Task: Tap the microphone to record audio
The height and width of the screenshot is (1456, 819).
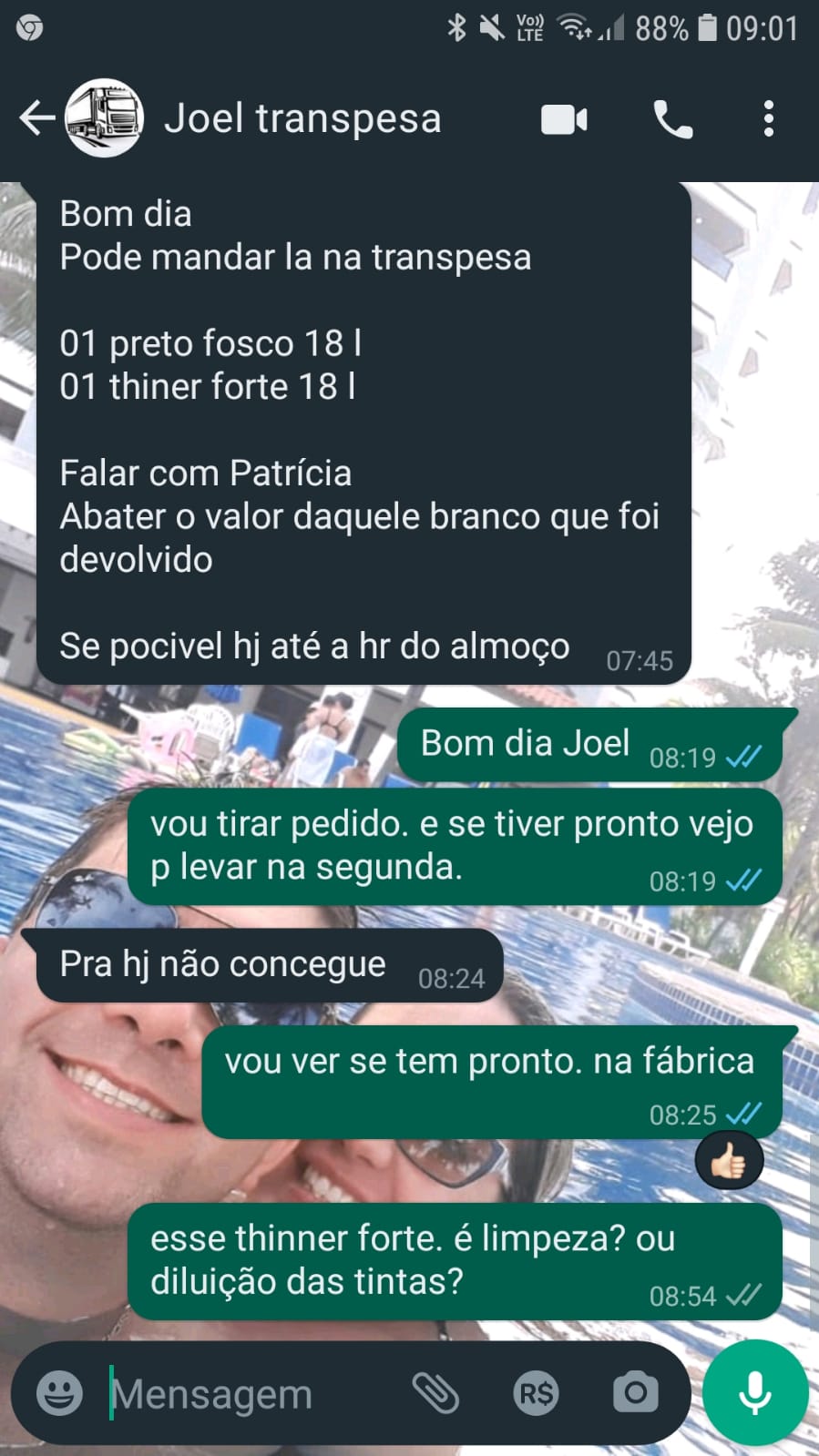Action: pos(755,1392)
